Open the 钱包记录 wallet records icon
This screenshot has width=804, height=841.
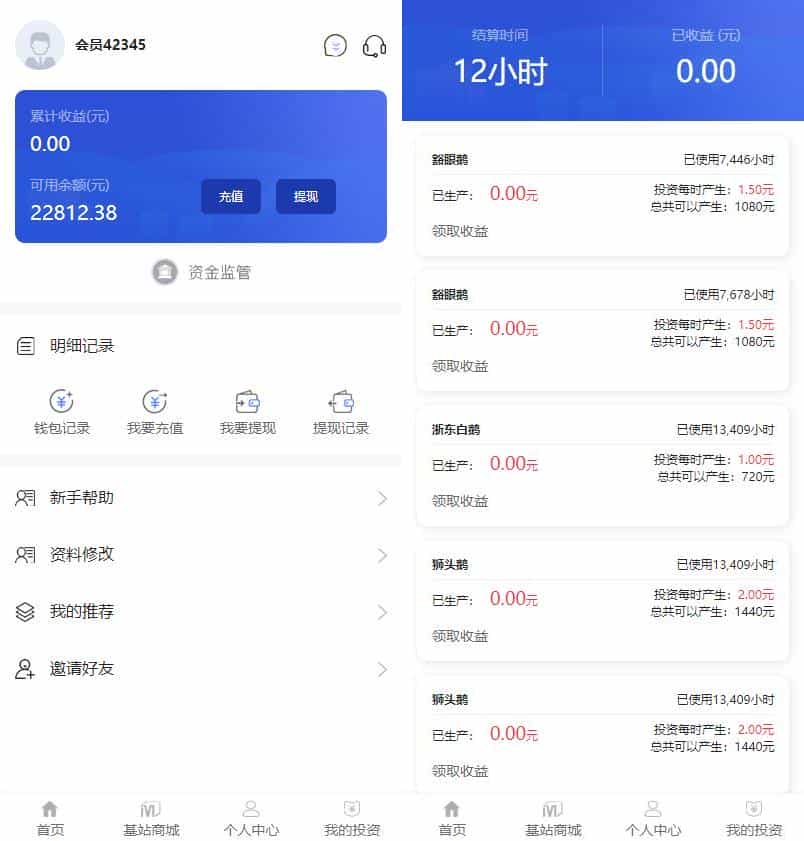(x=60, y=410)
